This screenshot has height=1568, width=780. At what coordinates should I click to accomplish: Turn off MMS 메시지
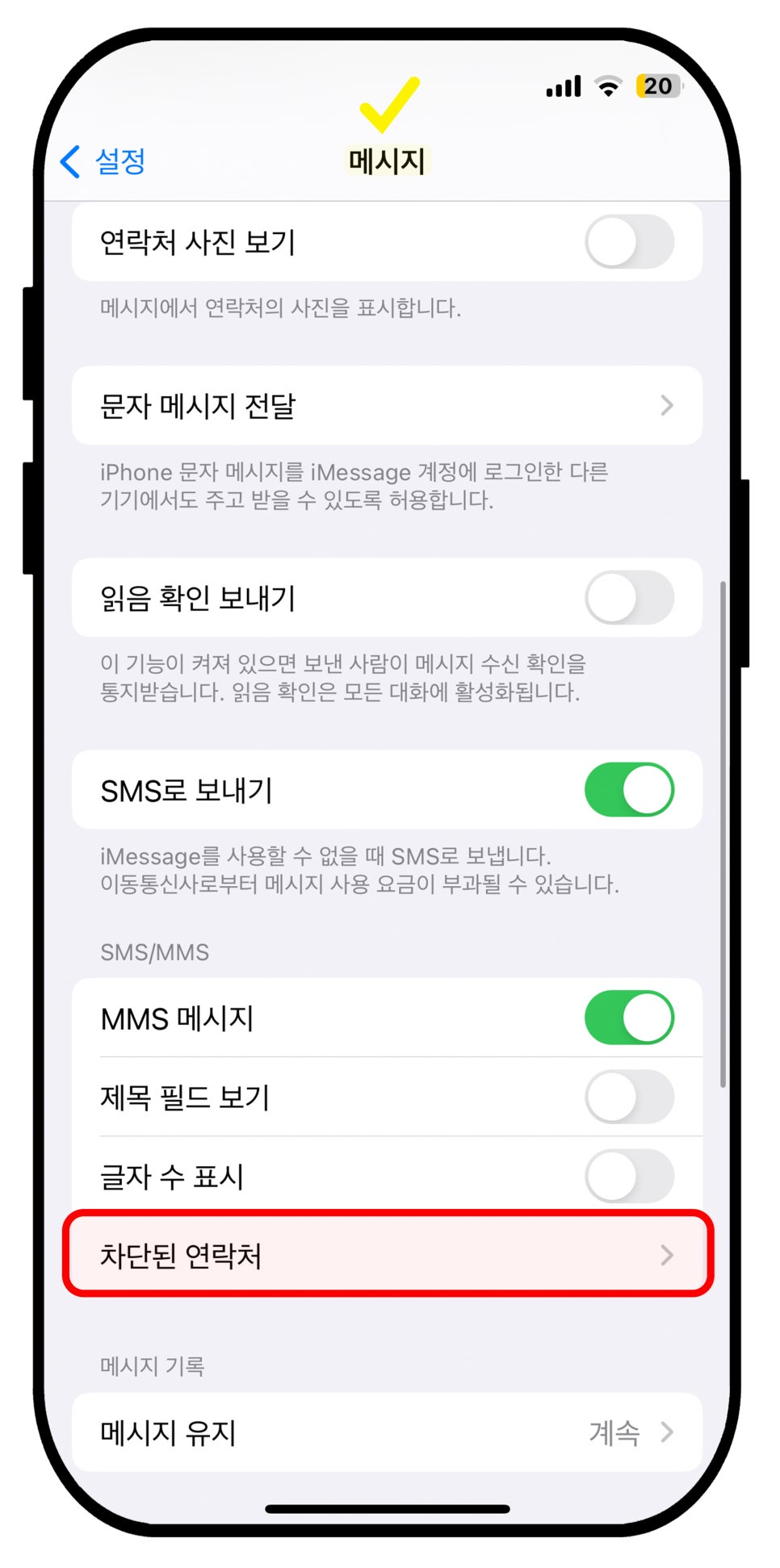point(629,1018)
